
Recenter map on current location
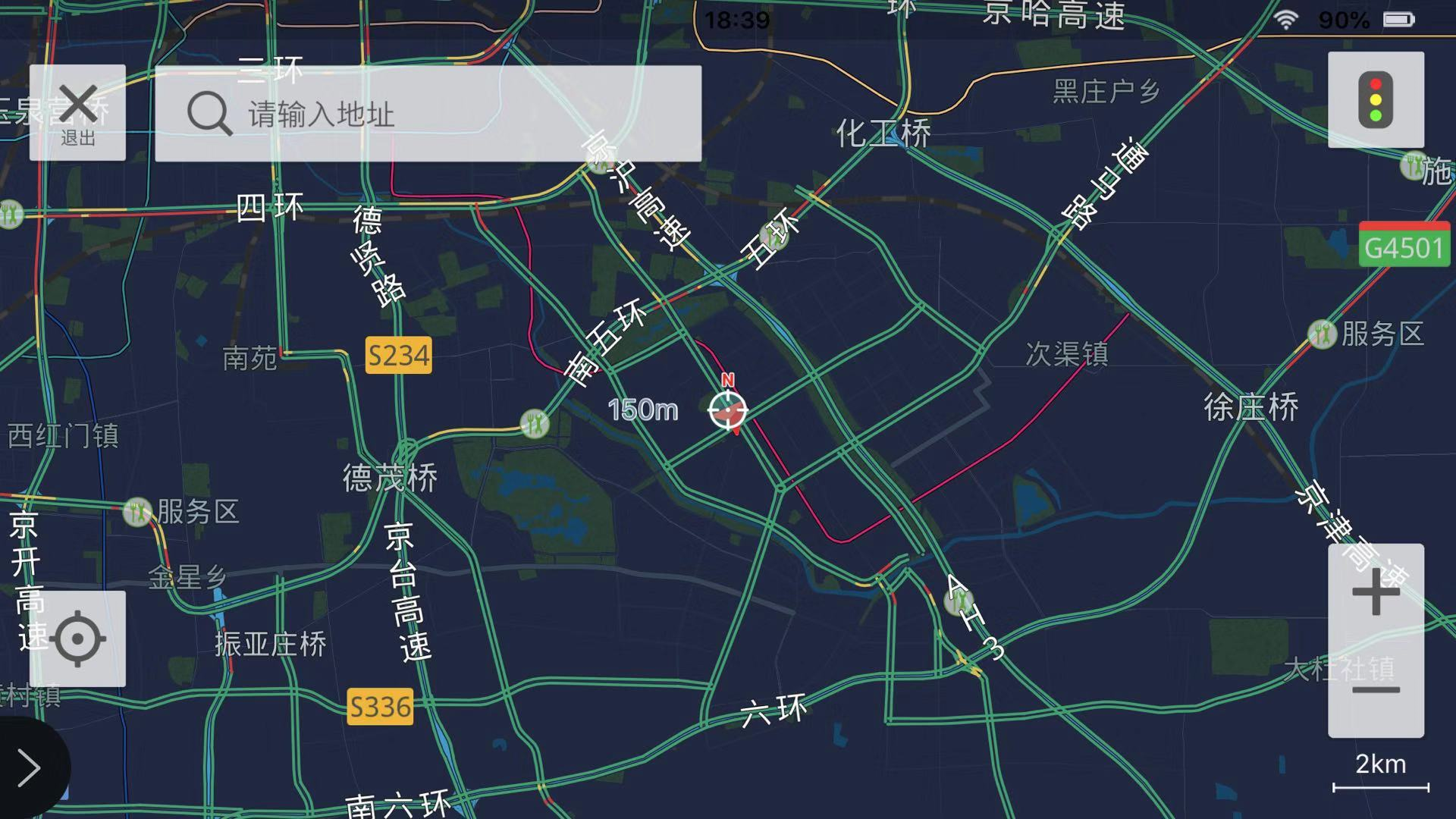77,639
